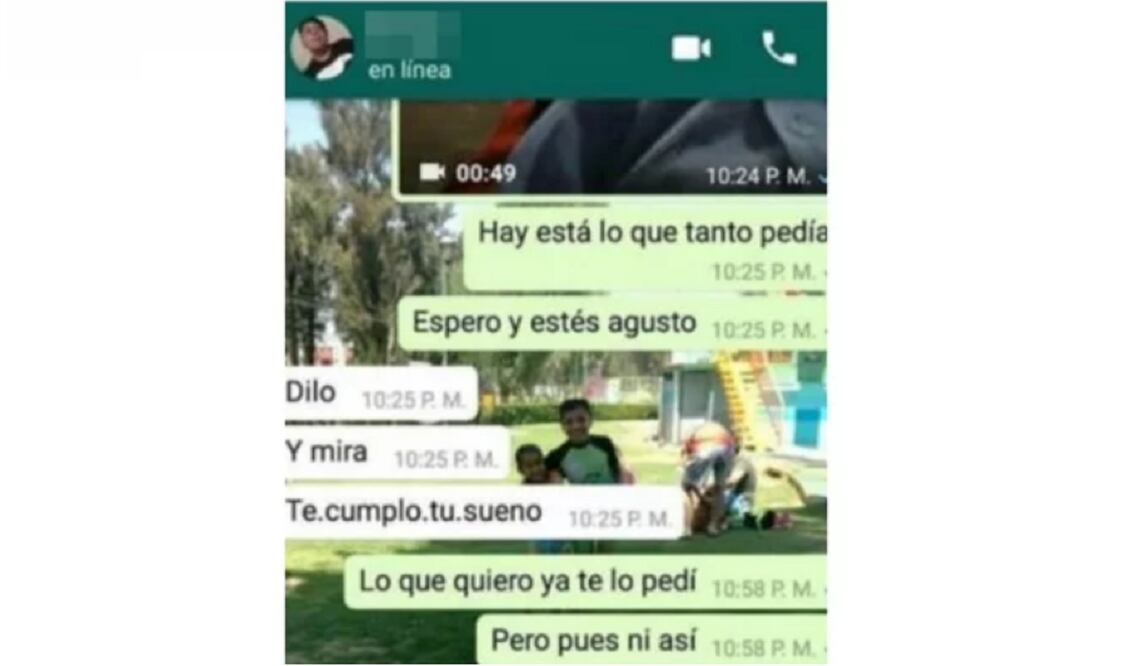Start a video call with this contact
Viewport: 1125px width, 666px height.
(690, 48)
